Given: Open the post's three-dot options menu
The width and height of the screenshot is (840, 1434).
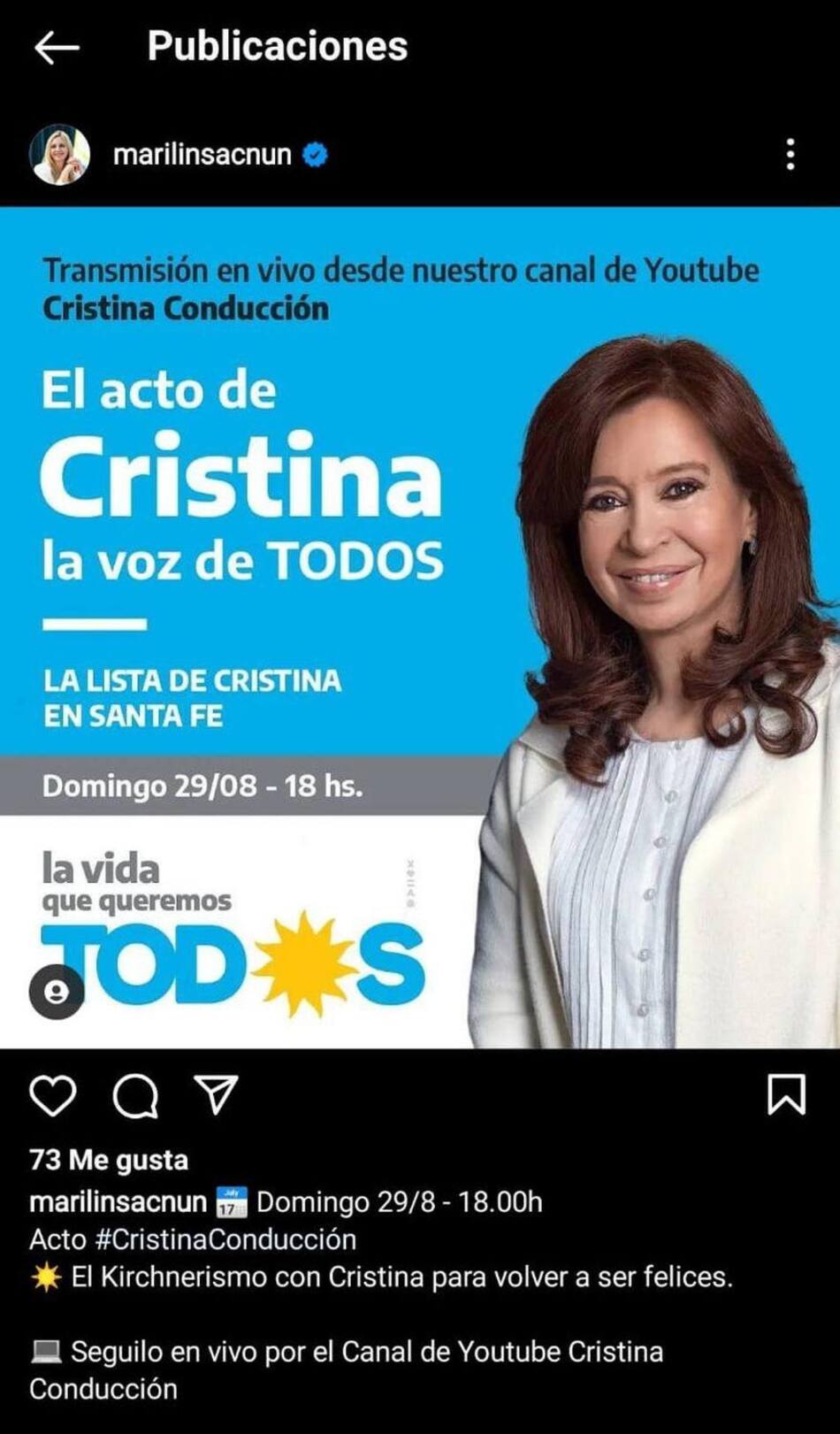Looking at the screenshot, I should pyautogui.click(x=790, y=155).
